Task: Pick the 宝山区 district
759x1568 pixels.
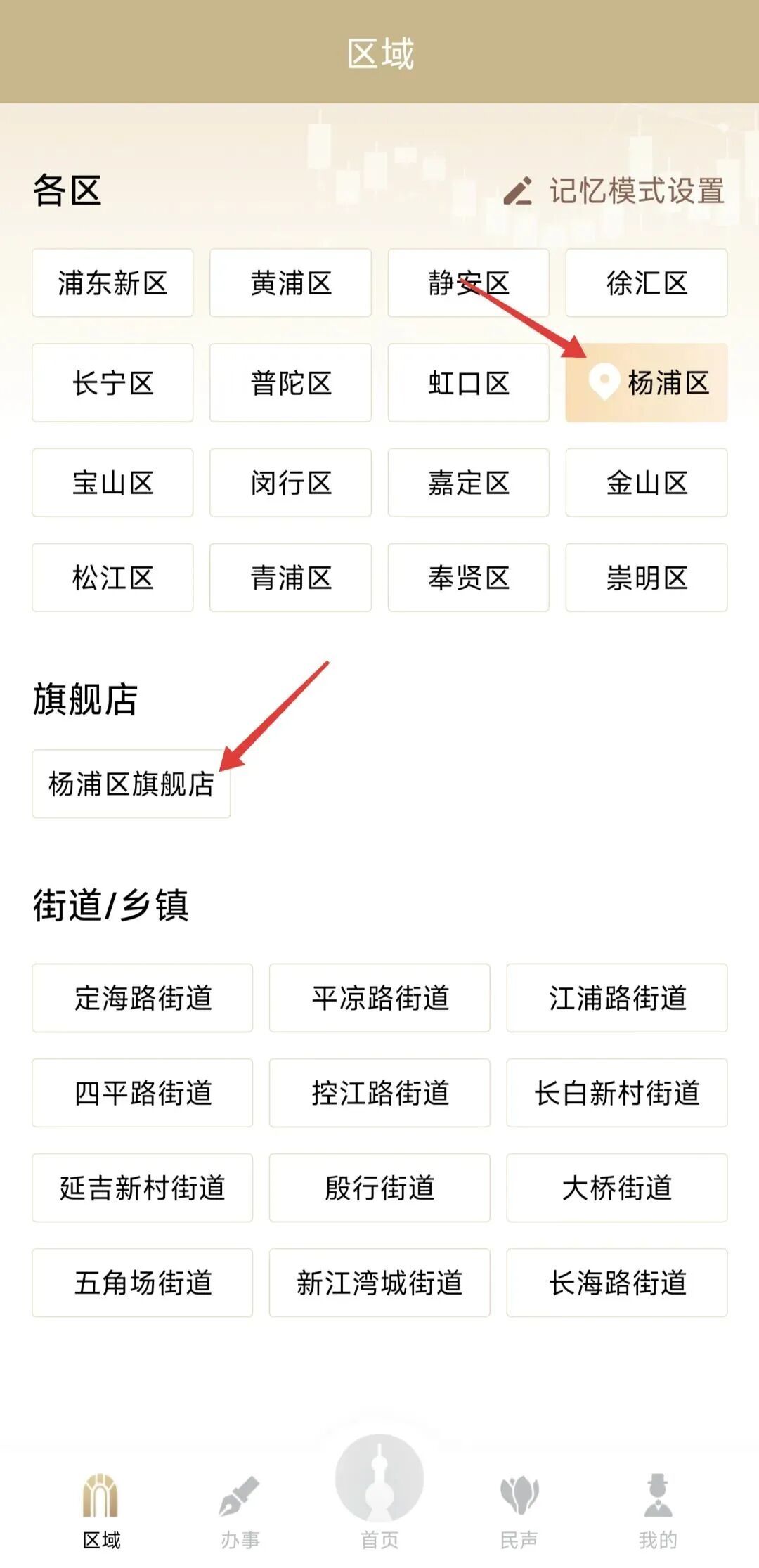Action: pos(112,483)
